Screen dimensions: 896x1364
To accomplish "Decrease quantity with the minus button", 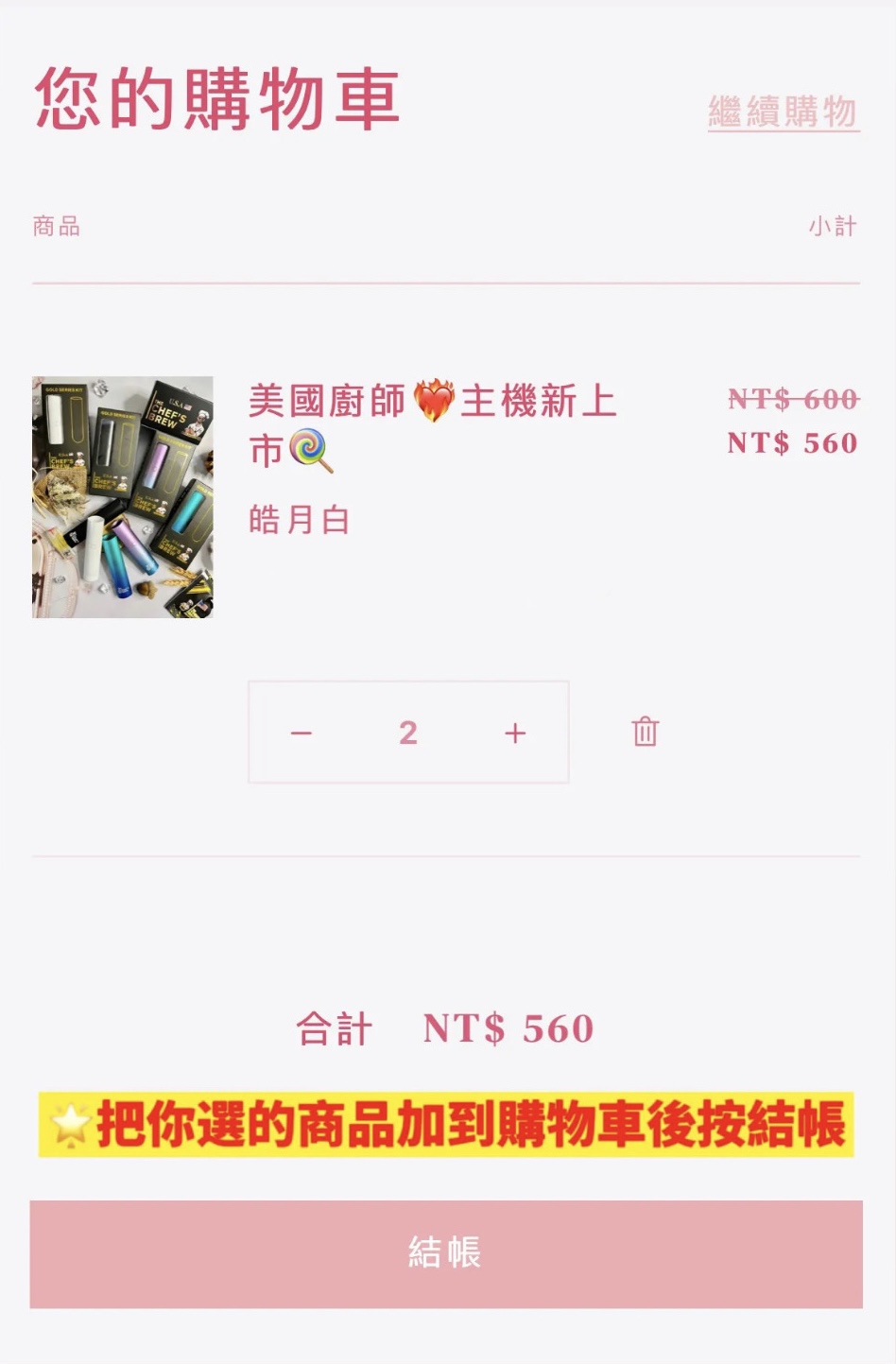I will [302, 733].
